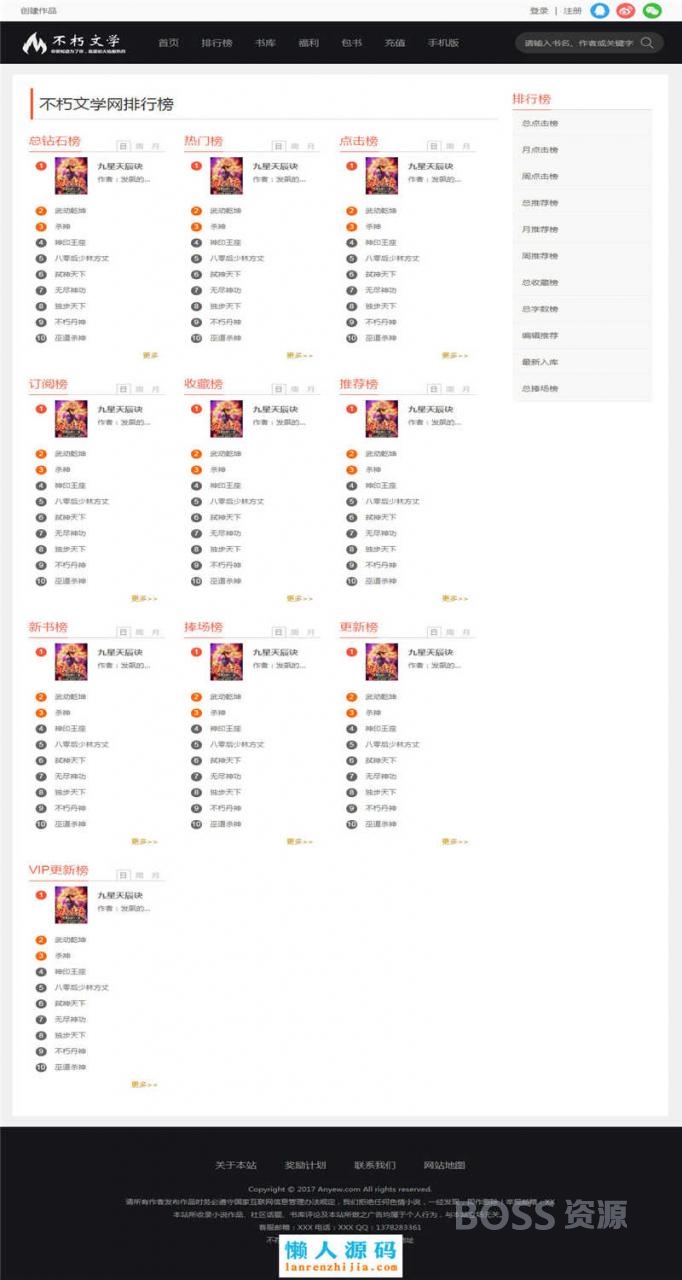The height and width of the screenshot is (1280, 682).
Task: Open 总点击榜 in the sidebar
Action: (x=541, y=123)
